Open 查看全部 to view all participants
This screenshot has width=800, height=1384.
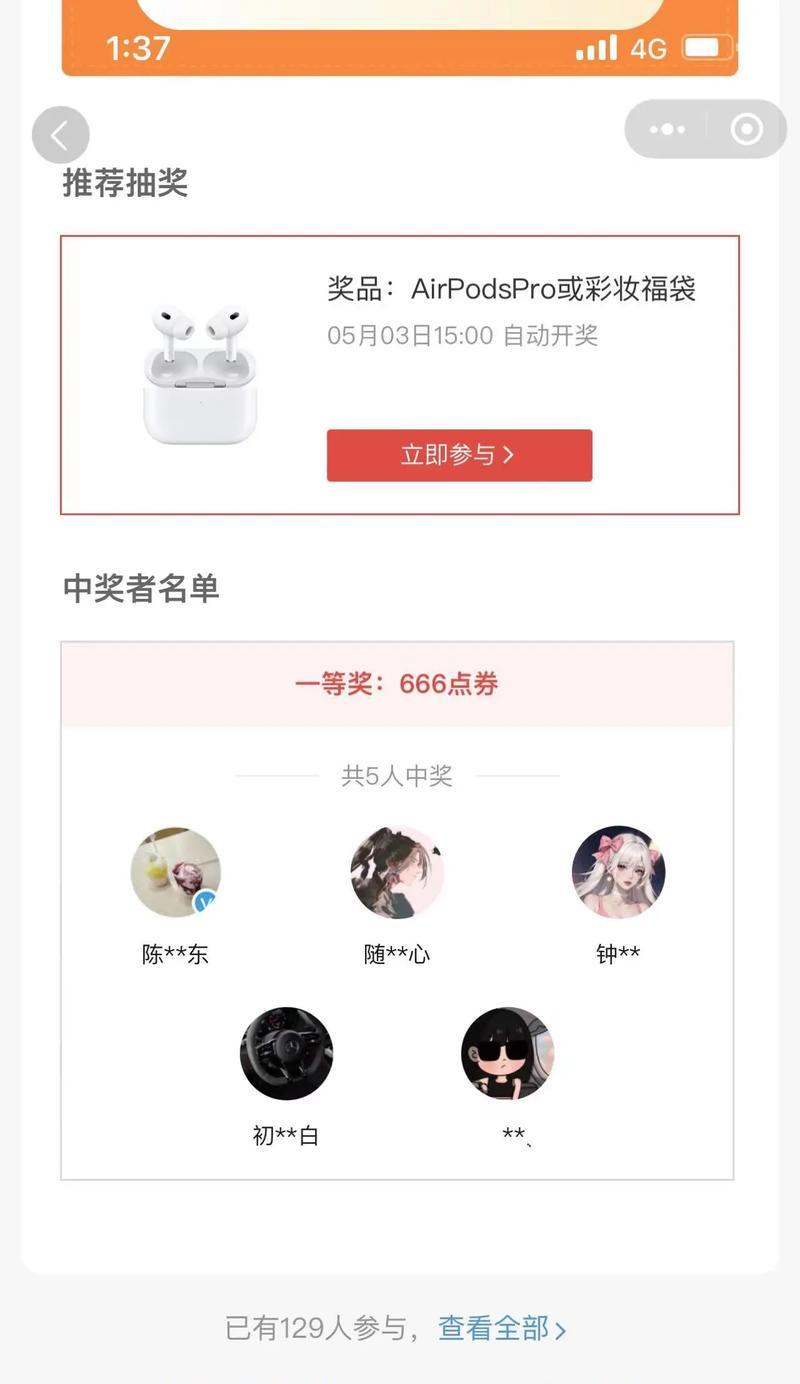[502, 1328]
